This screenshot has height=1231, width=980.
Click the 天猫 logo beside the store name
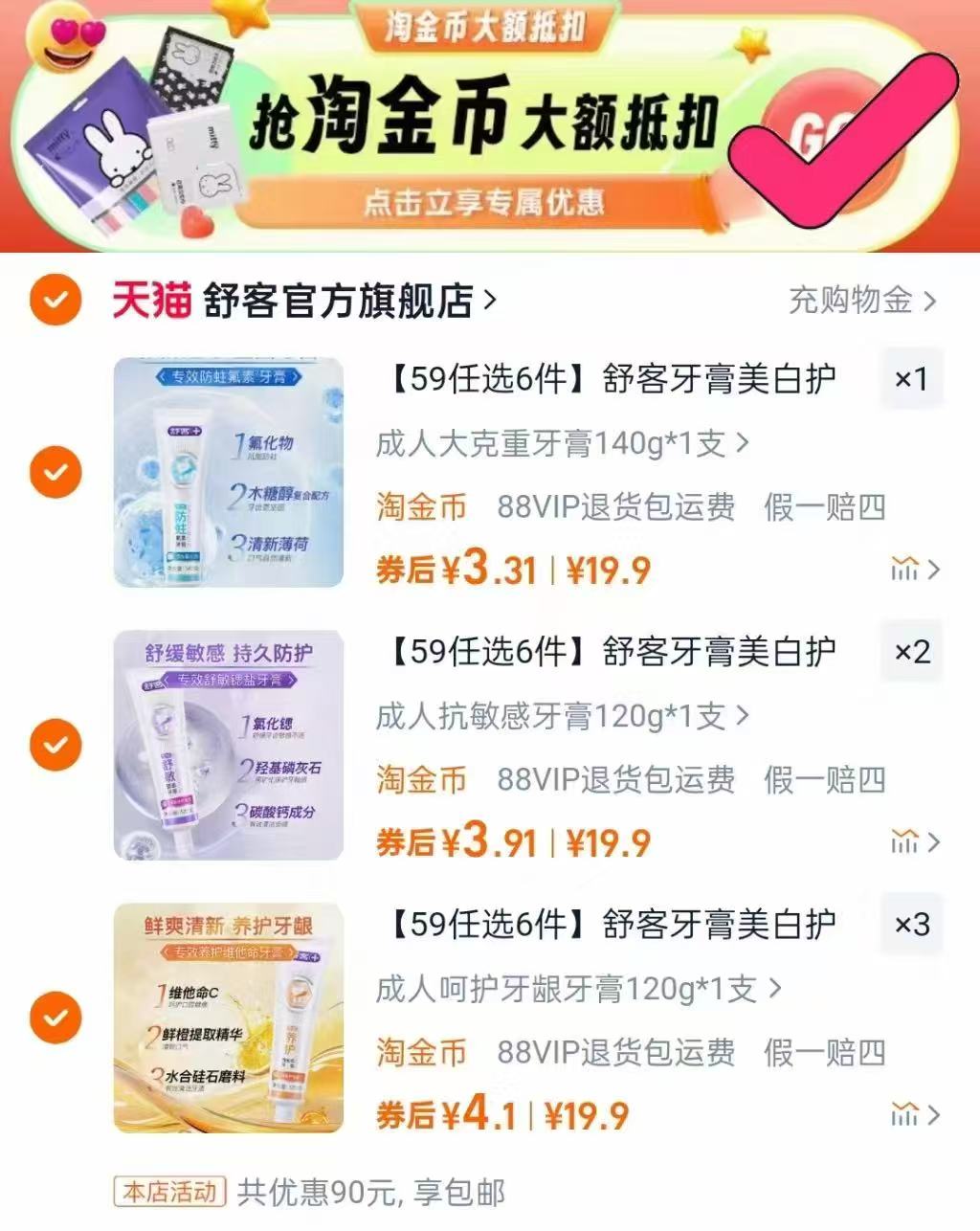pyautogui.click(x=152, y=300)
